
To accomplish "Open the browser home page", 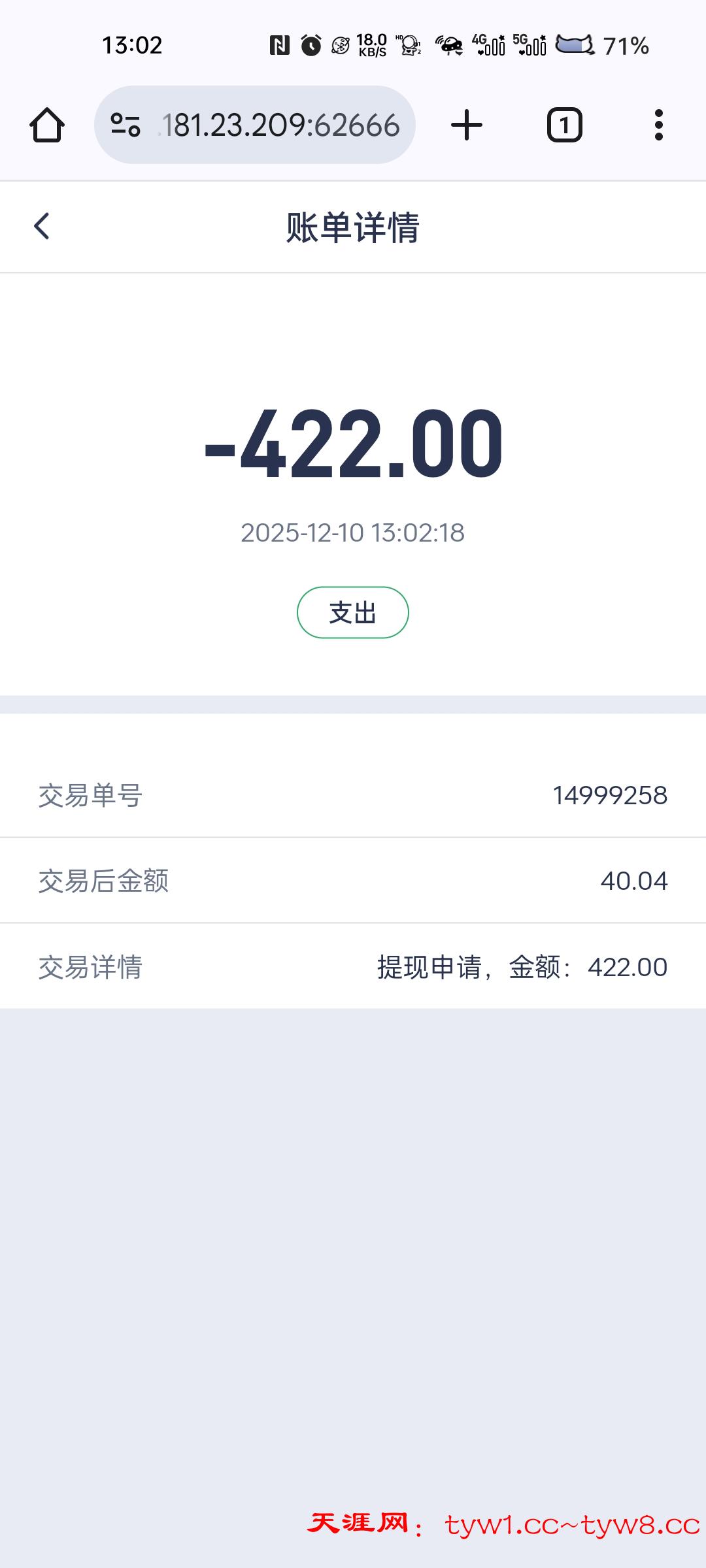I will point(47,125).
